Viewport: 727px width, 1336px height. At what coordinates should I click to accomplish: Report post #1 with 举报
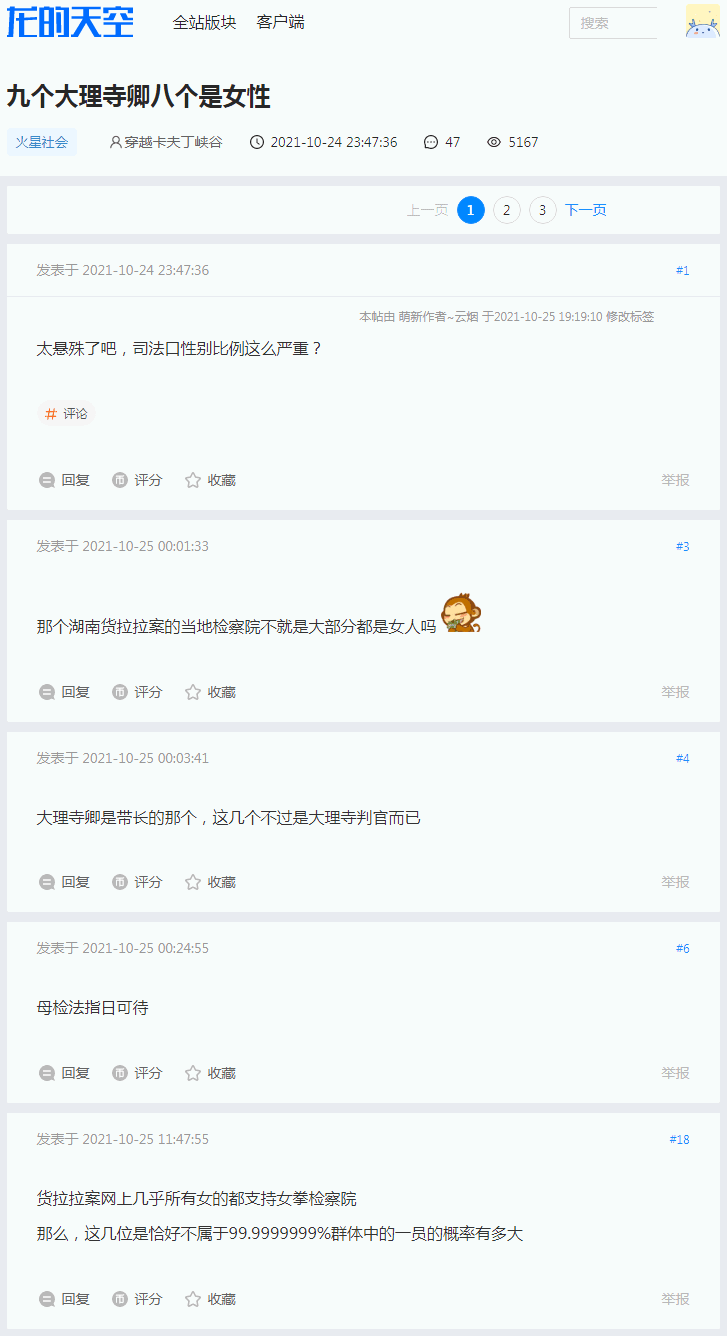675,480
